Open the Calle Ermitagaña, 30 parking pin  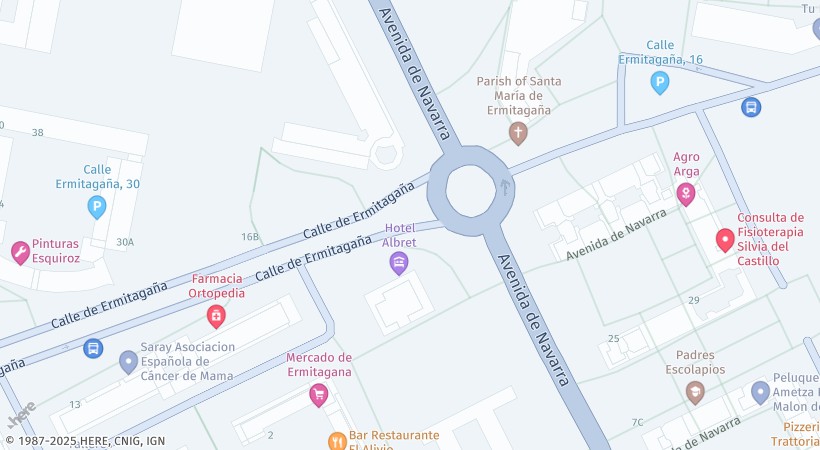[97, 207]
